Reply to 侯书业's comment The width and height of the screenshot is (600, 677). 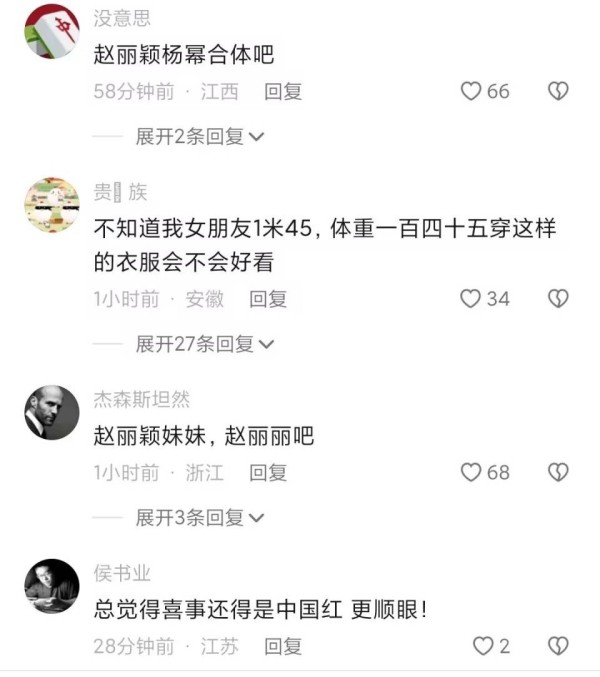point(283,646)
